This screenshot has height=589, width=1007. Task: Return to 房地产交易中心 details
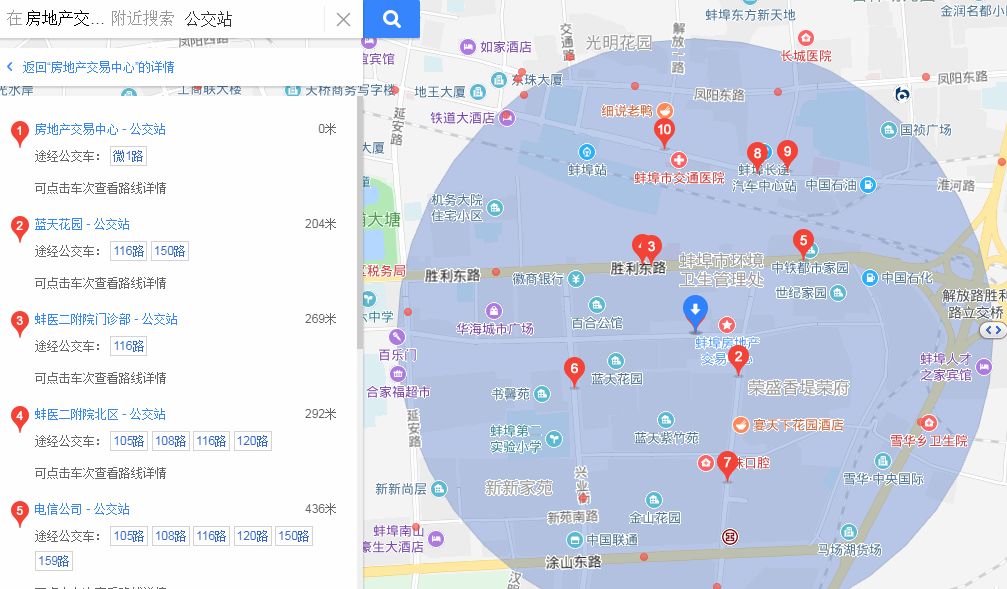tap(90, 67)
